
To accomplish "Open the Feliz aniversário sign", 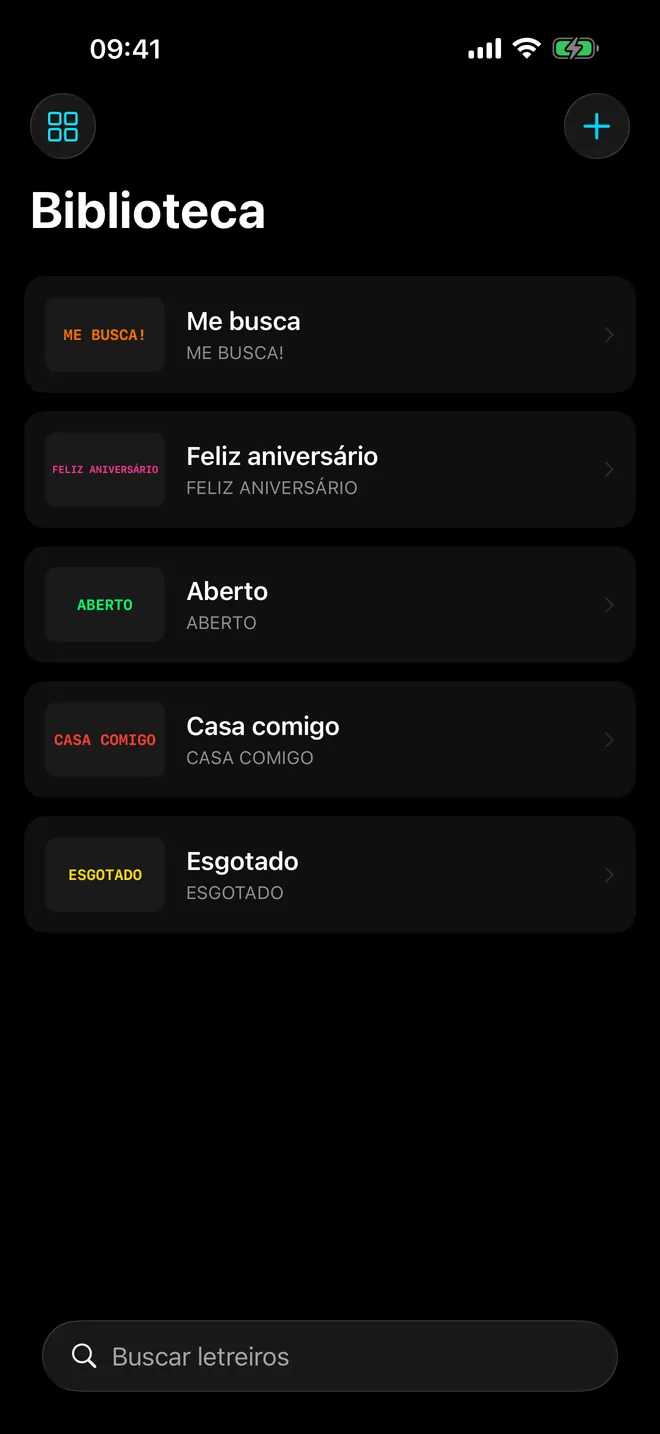I will pos(330,470).
